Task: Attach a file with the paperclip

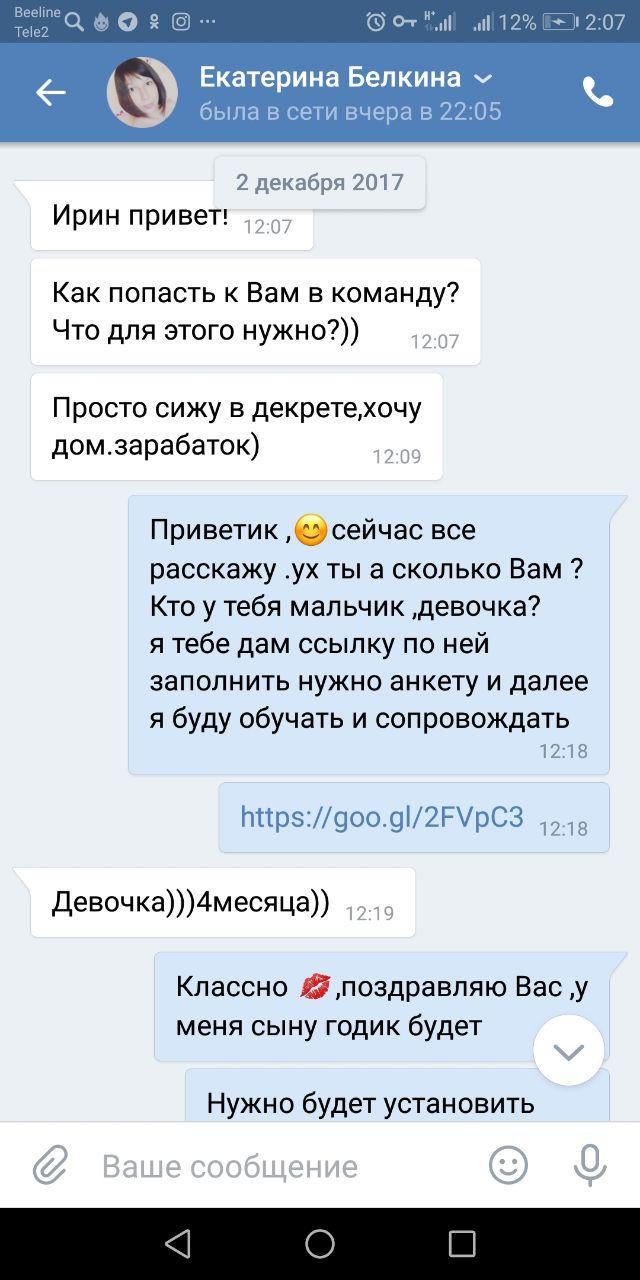Action: pos(50,1166)
